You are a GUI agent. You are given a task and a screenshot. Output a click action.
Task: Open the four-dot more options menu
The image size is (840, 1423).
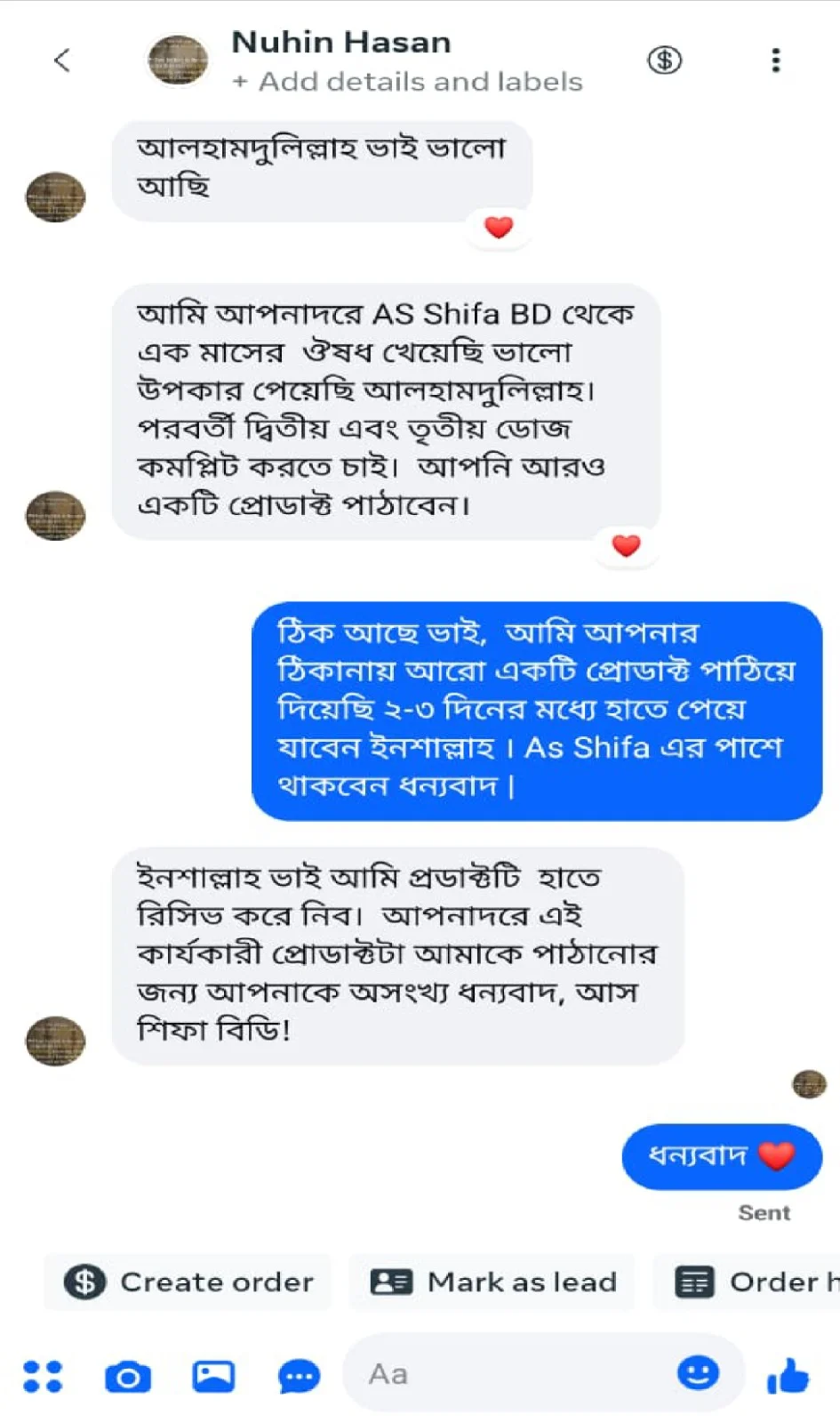point(43,1376)
